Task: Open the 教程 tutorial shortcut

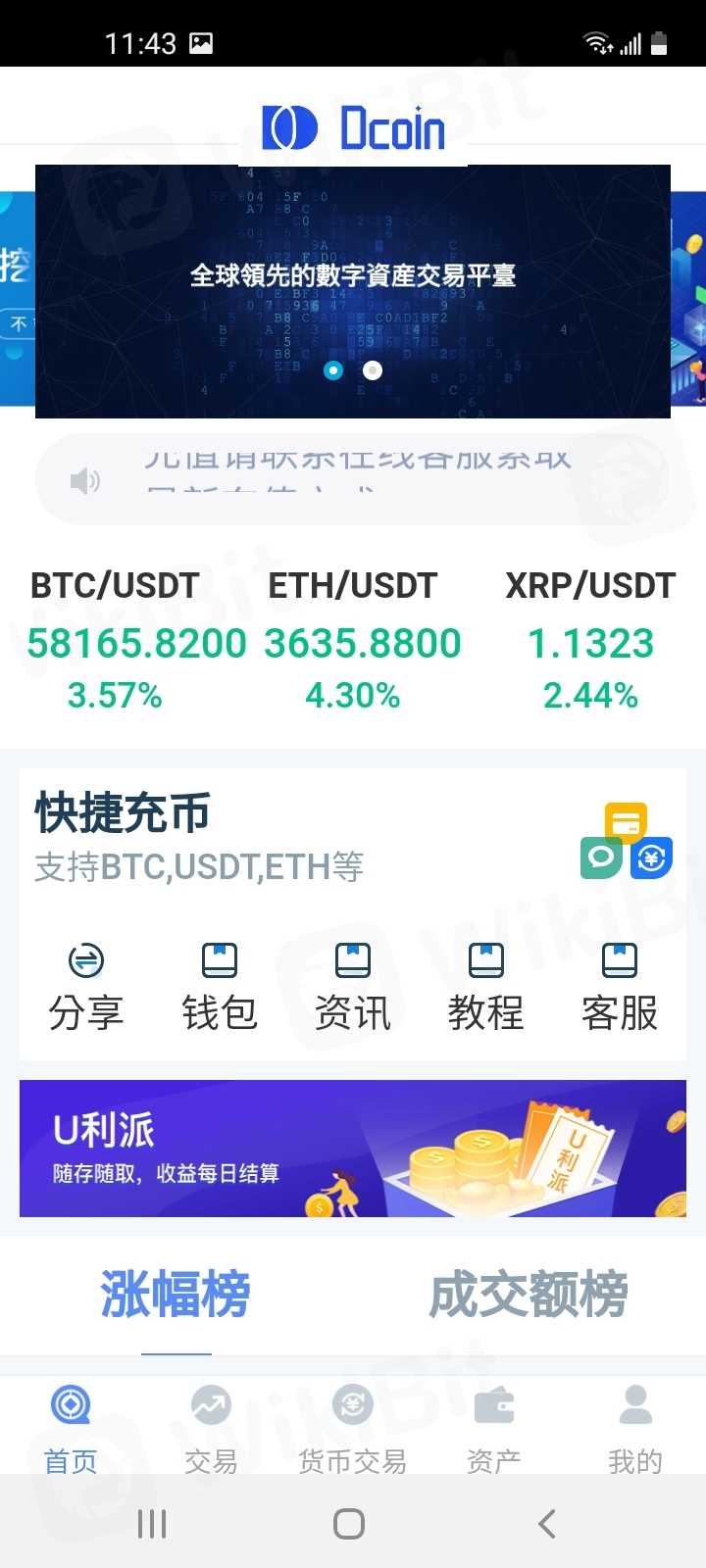Action: [x=486, y=987]
